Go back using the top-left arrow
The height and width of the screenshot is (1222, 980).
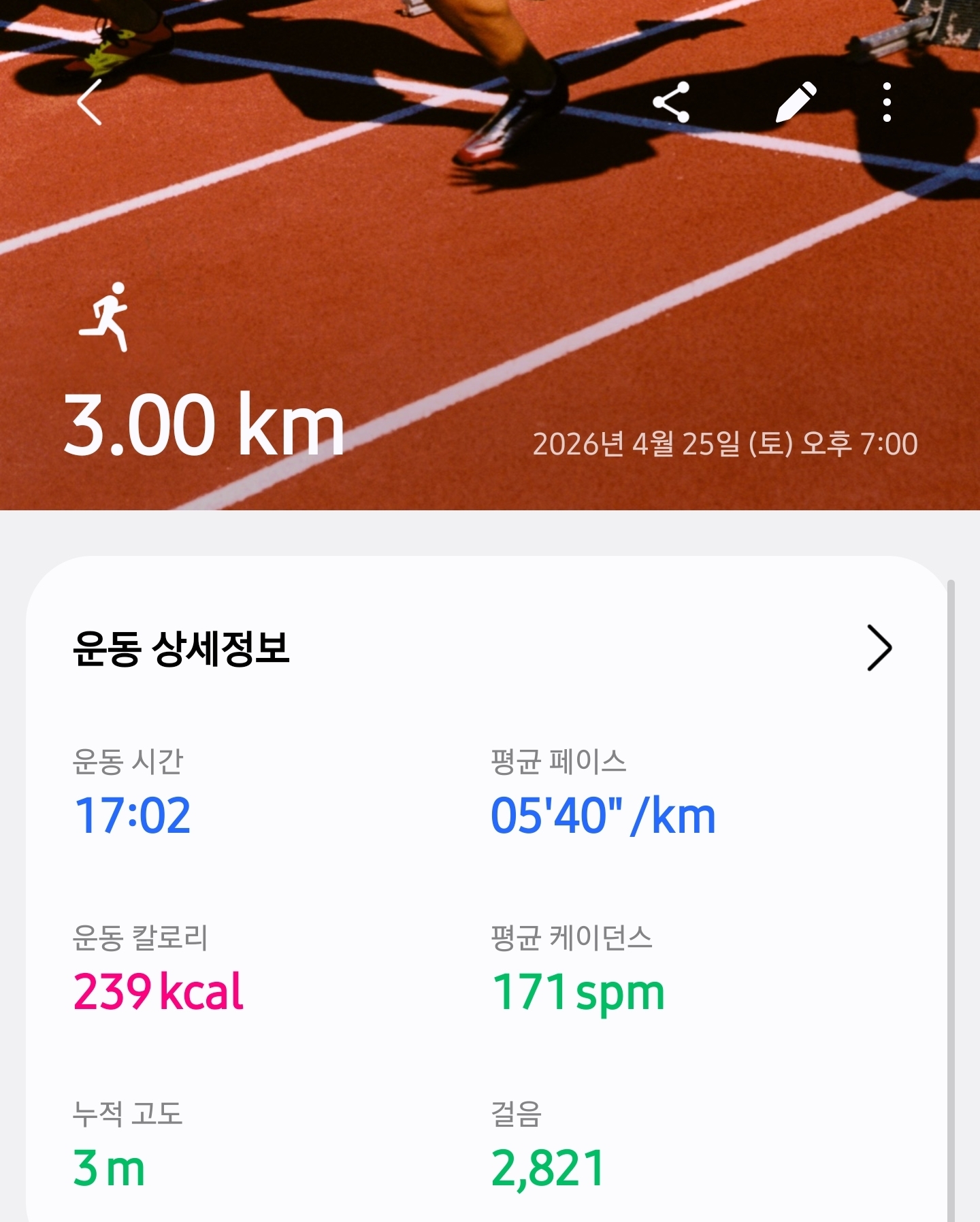(90, 102)
